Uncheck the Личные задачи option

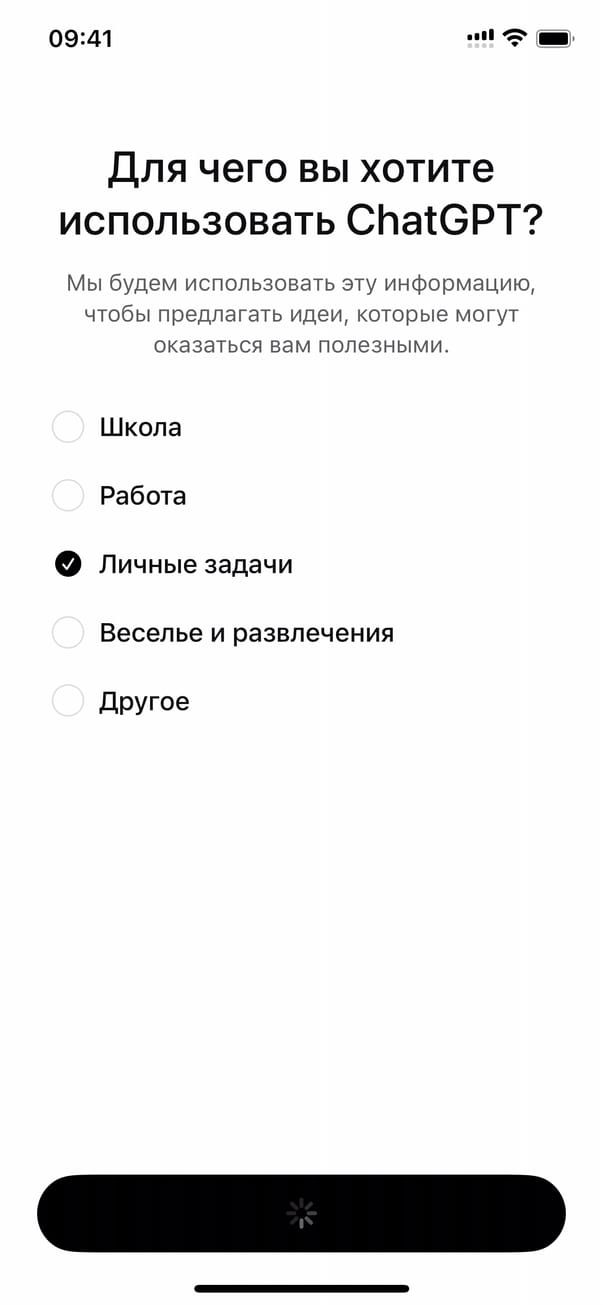[x=68, y=565]
